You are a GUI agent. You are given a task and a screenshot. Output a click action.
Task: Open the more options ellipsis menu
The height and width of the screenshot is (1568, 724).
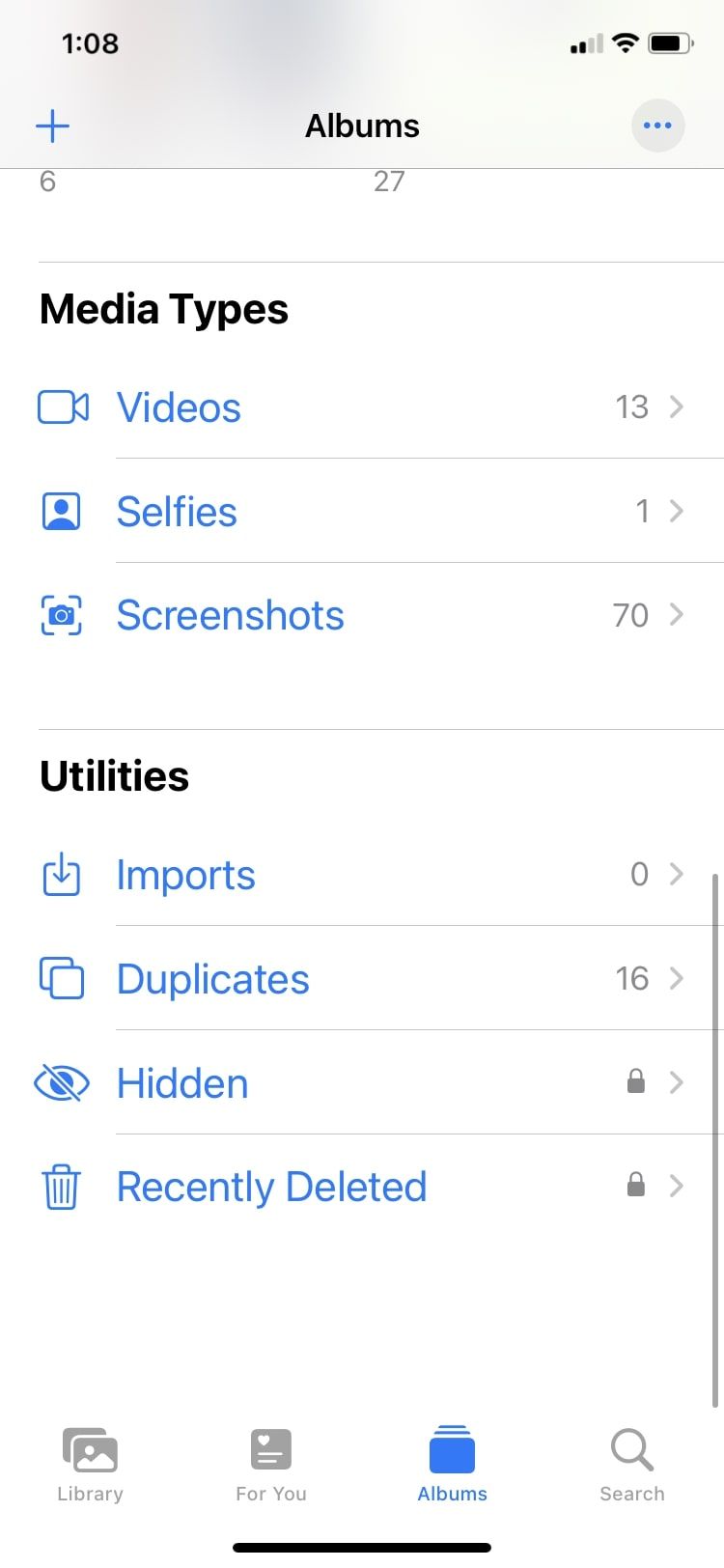[657, 126]
